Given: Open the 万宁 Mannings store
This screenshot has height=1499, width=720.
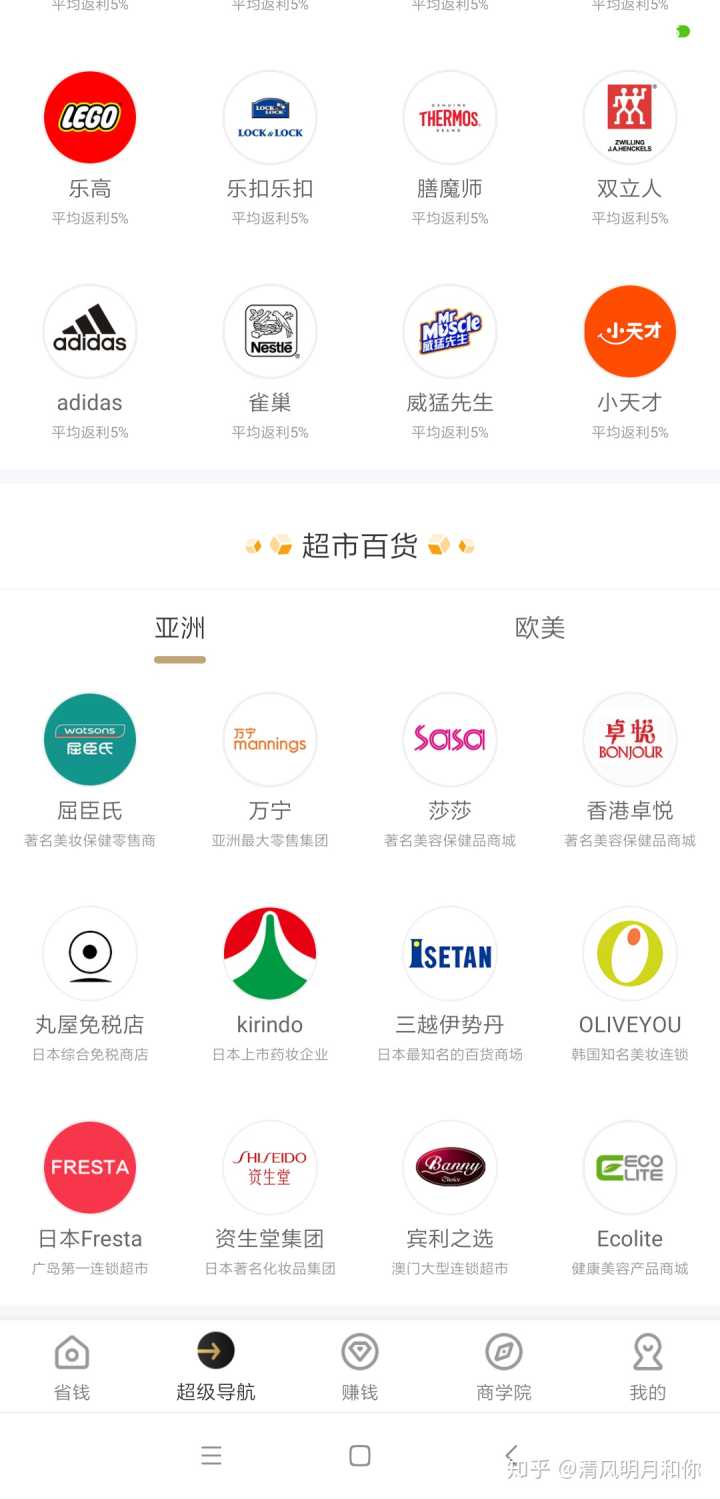Looking at the screenshot, I should click(270, 740).
